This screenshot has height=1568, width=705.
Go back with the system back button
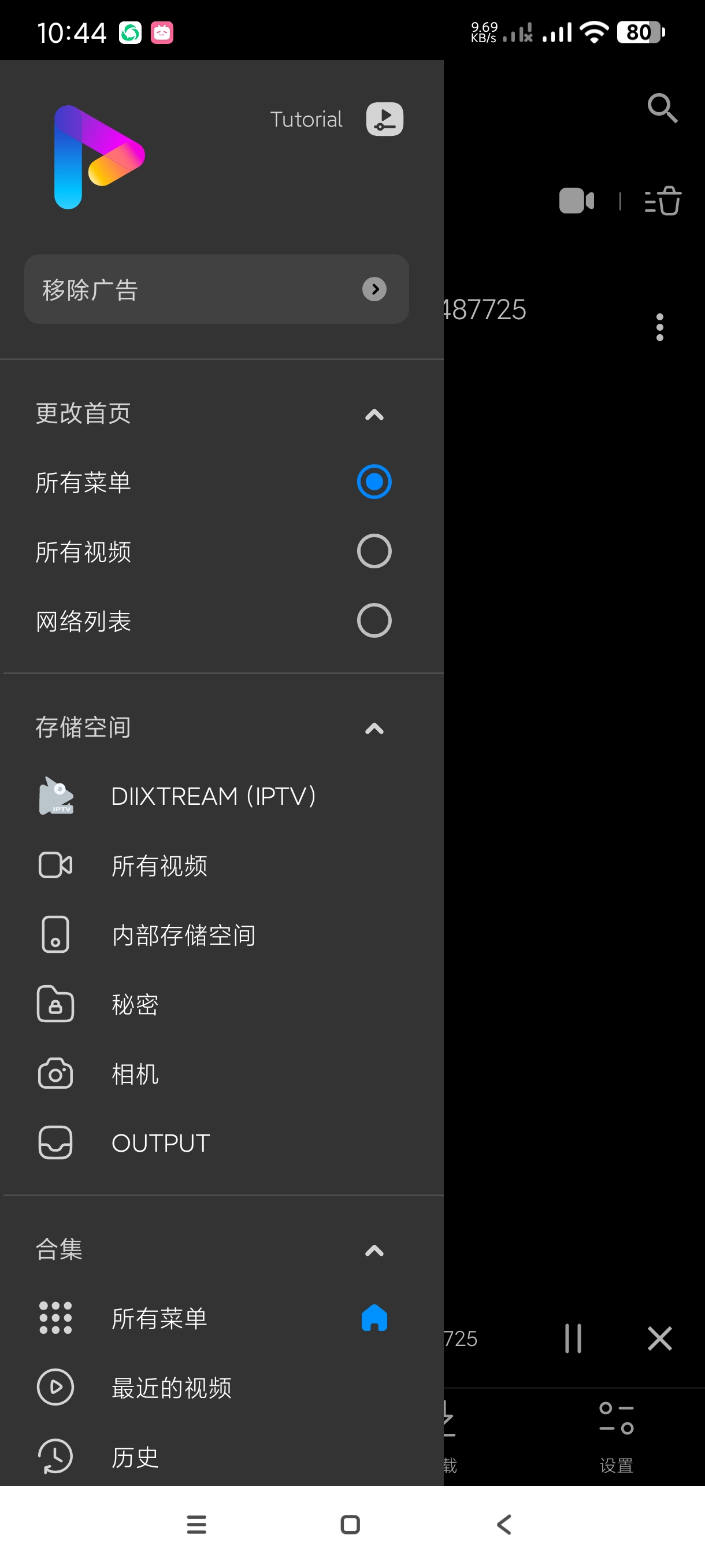tap(504, 1524)
